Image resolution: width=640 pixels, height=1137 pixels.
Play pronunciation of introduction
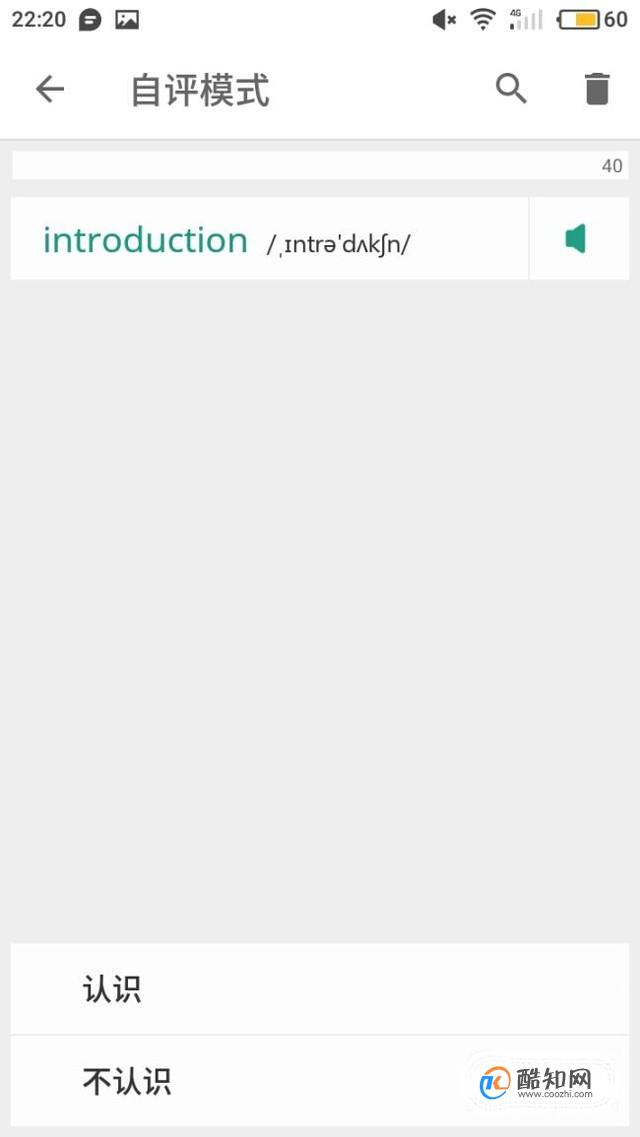pos(578,239)
